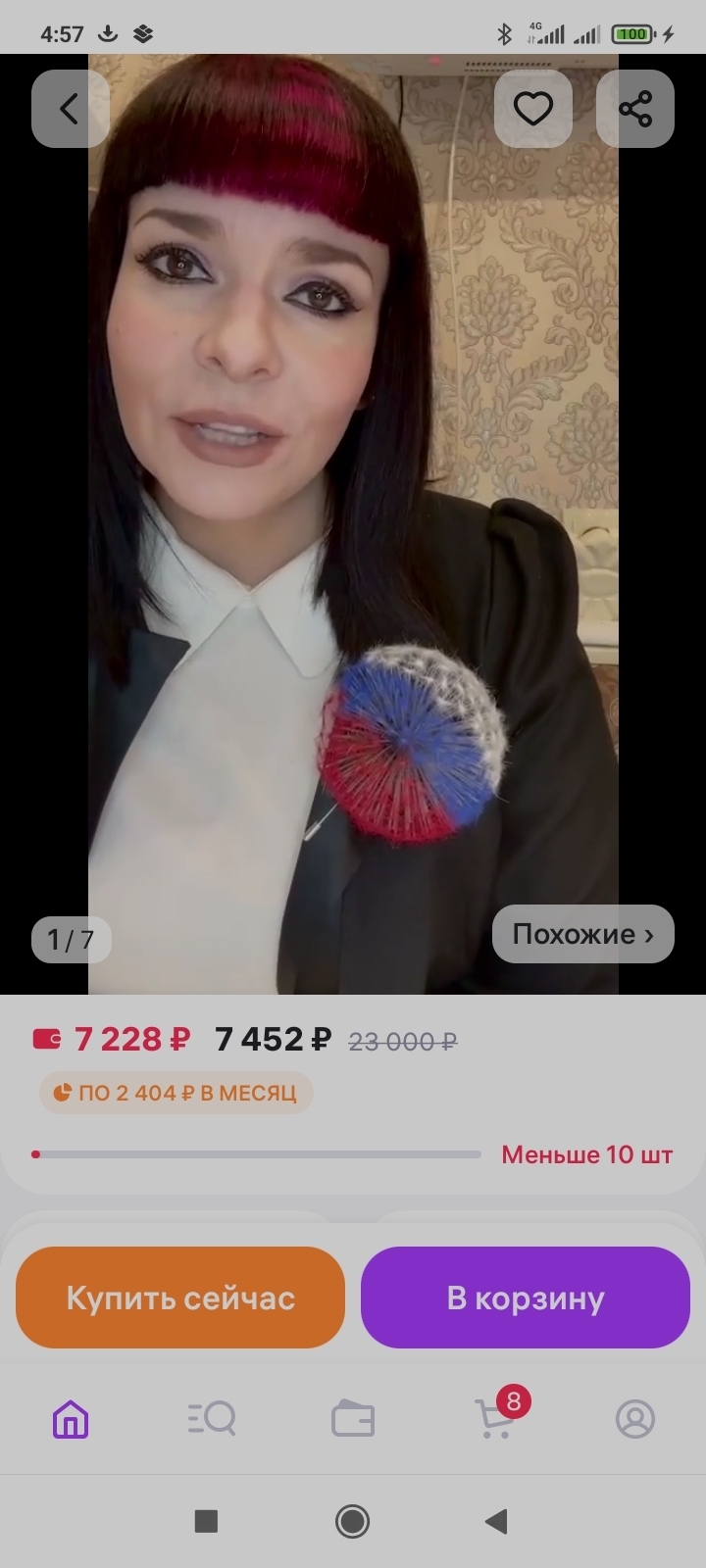Go to the profile tab

pos(635,1418)
